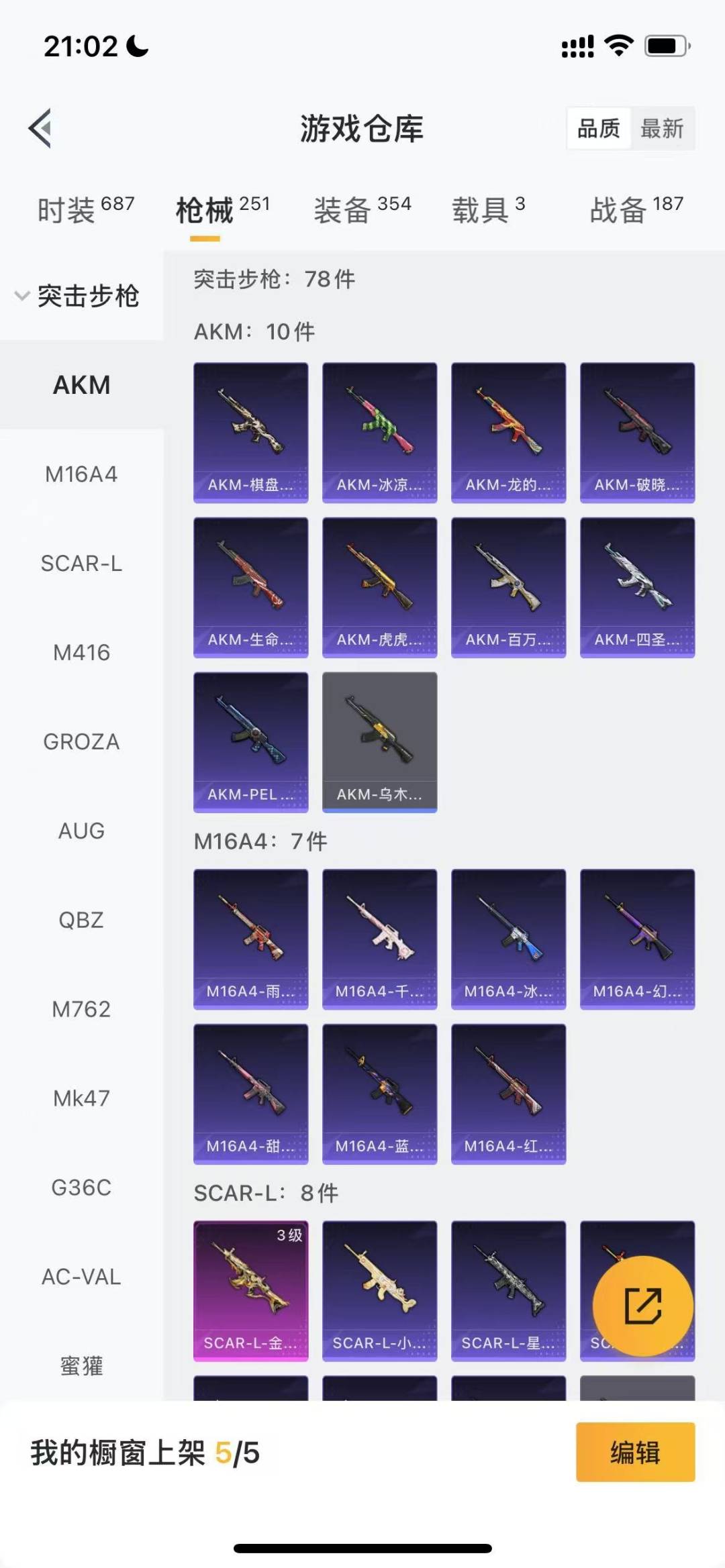This screenshot has width=725, height=1568.
Task: Sort by 最新
Action: tap(662, 128)
